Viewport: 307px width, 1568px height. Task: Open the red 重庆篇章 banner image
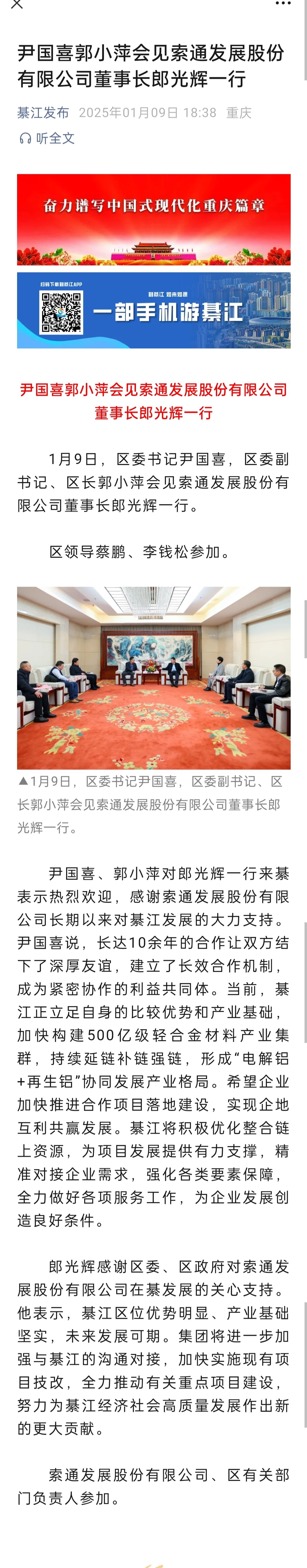(x=153, y=220)
